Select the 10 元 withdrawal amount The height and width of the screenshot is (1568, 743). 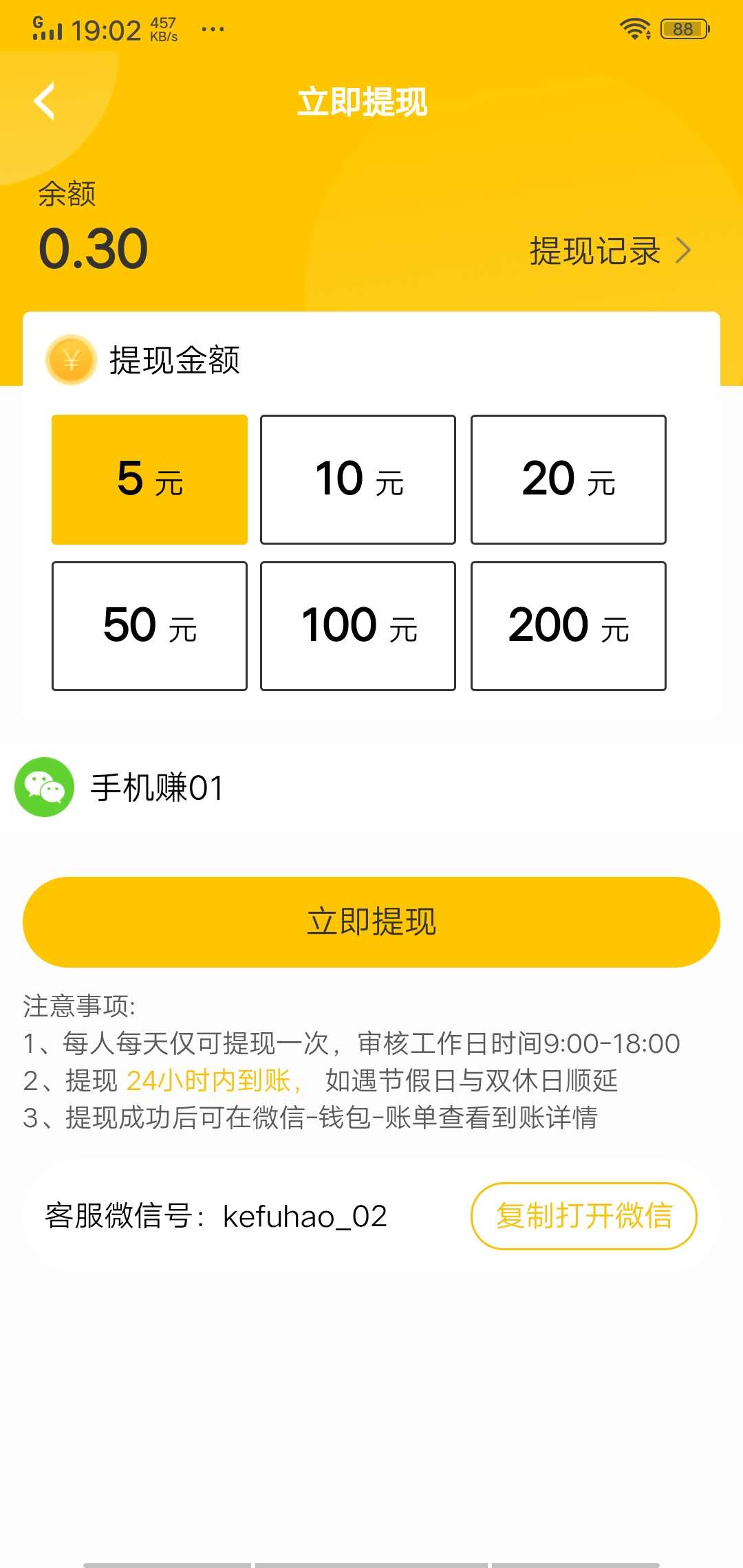point(358,478)
